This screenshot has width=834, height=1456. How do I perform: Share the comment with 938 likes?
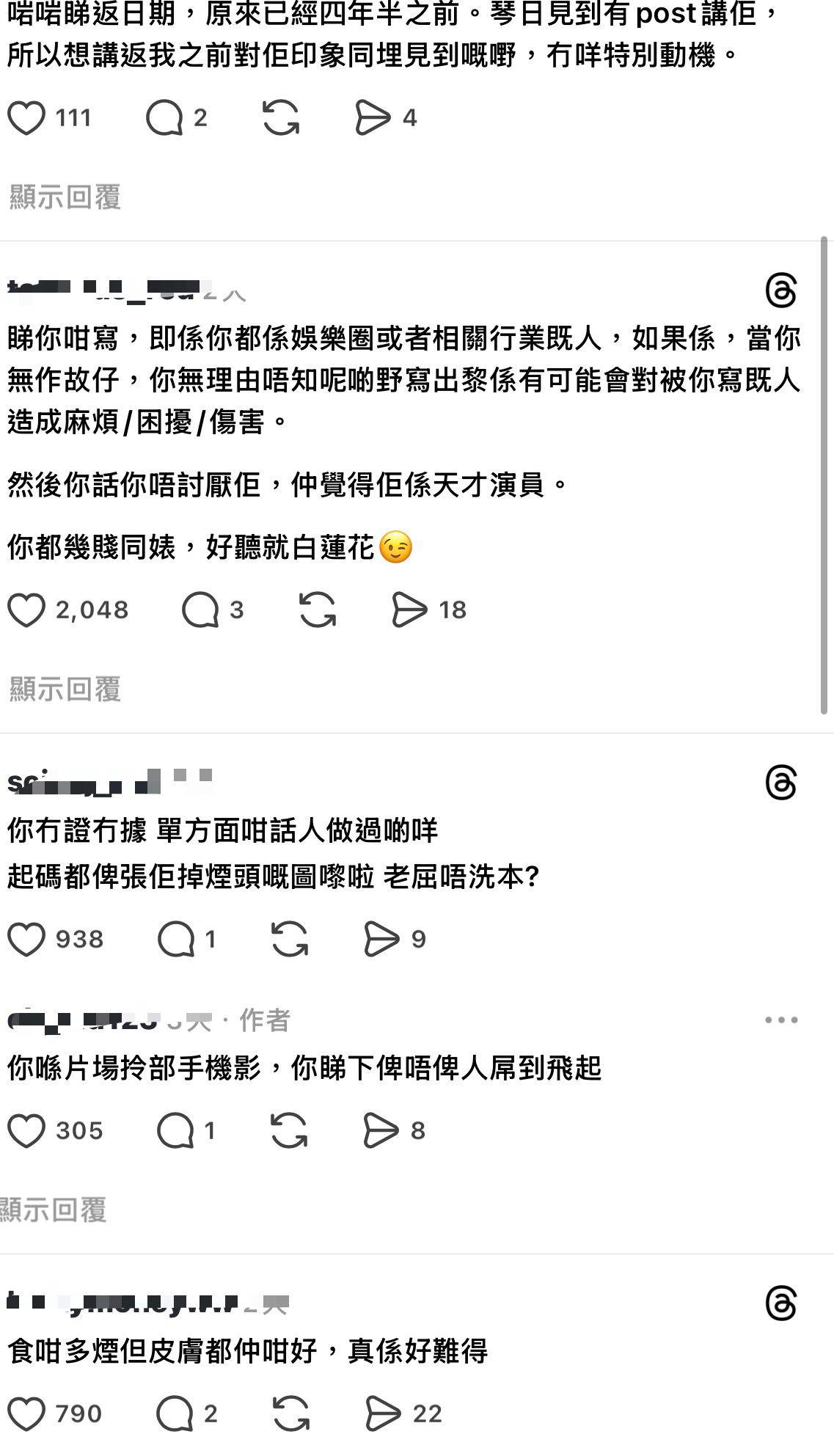[381, 940]
